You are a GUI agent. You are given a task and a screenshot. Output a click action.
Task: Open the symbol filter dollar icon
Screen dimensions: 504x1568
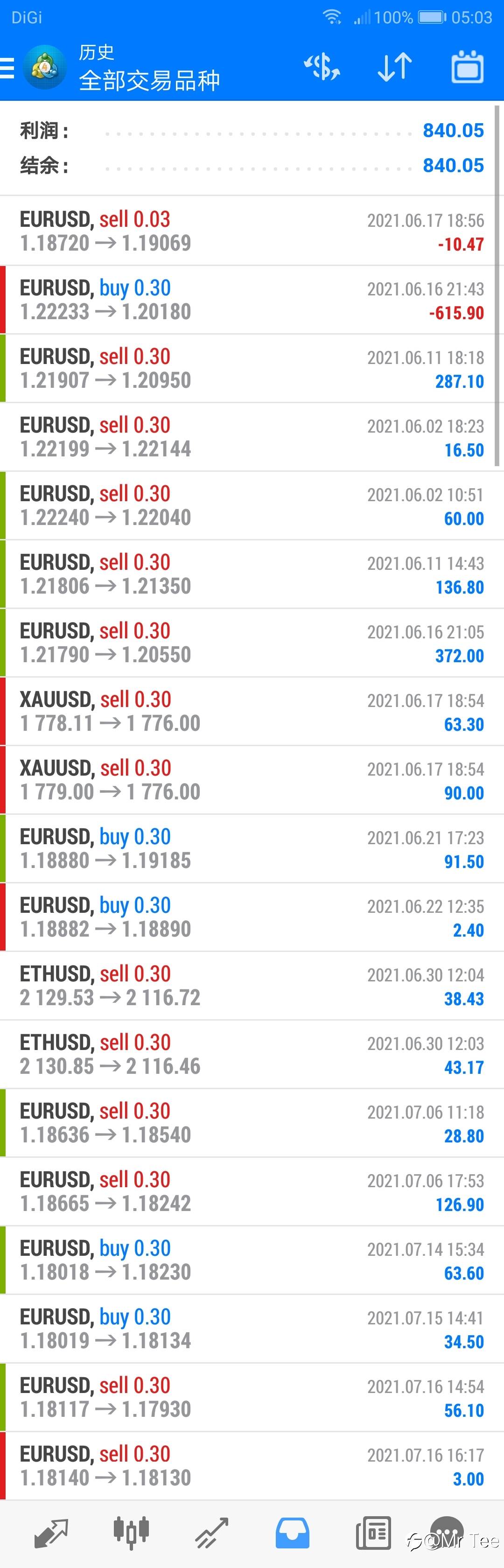pos(322,67)
